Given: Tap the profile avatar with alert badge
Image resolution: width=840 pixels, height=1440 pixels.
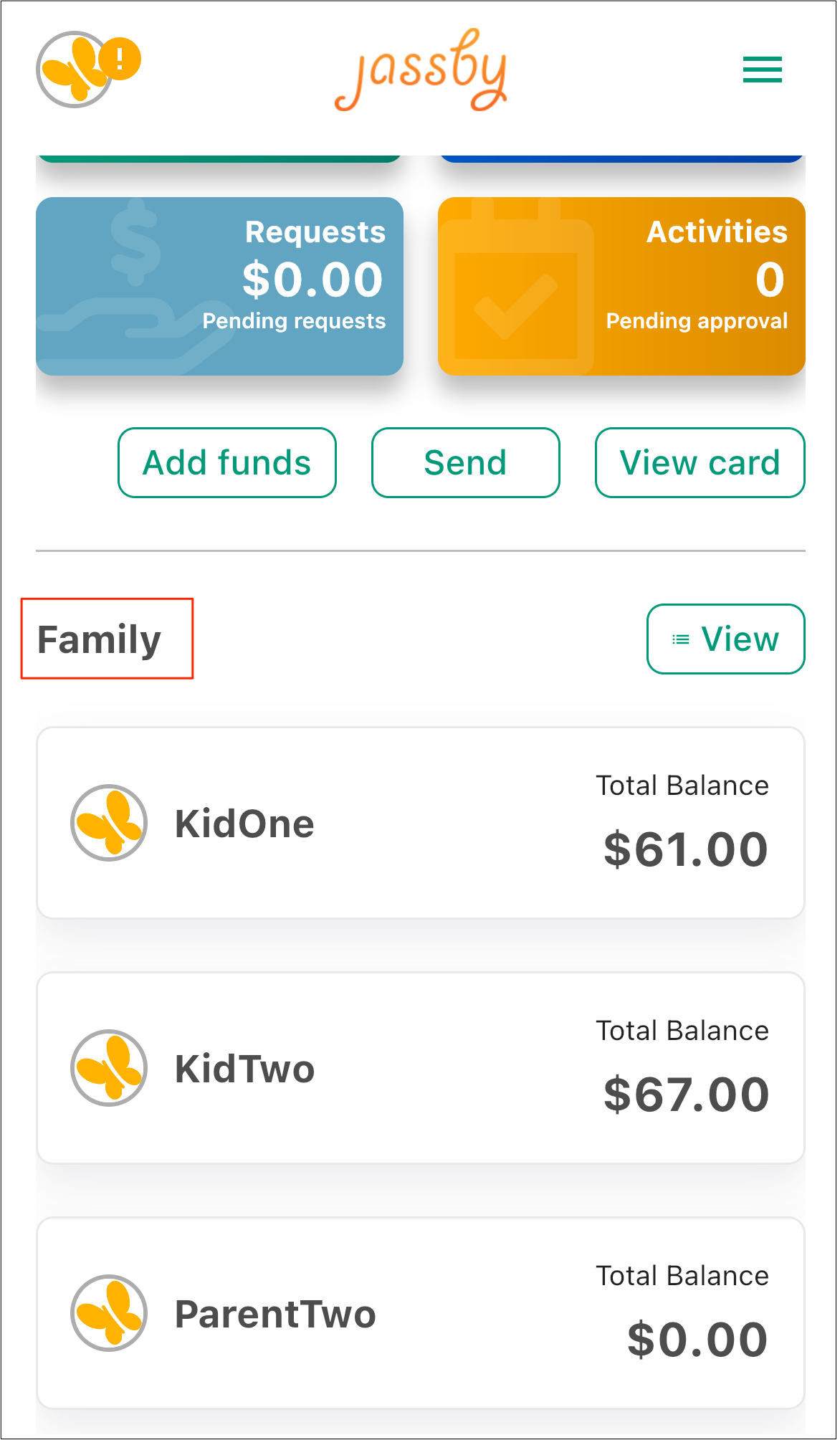Looking at the screenshot, I should 88,70.
